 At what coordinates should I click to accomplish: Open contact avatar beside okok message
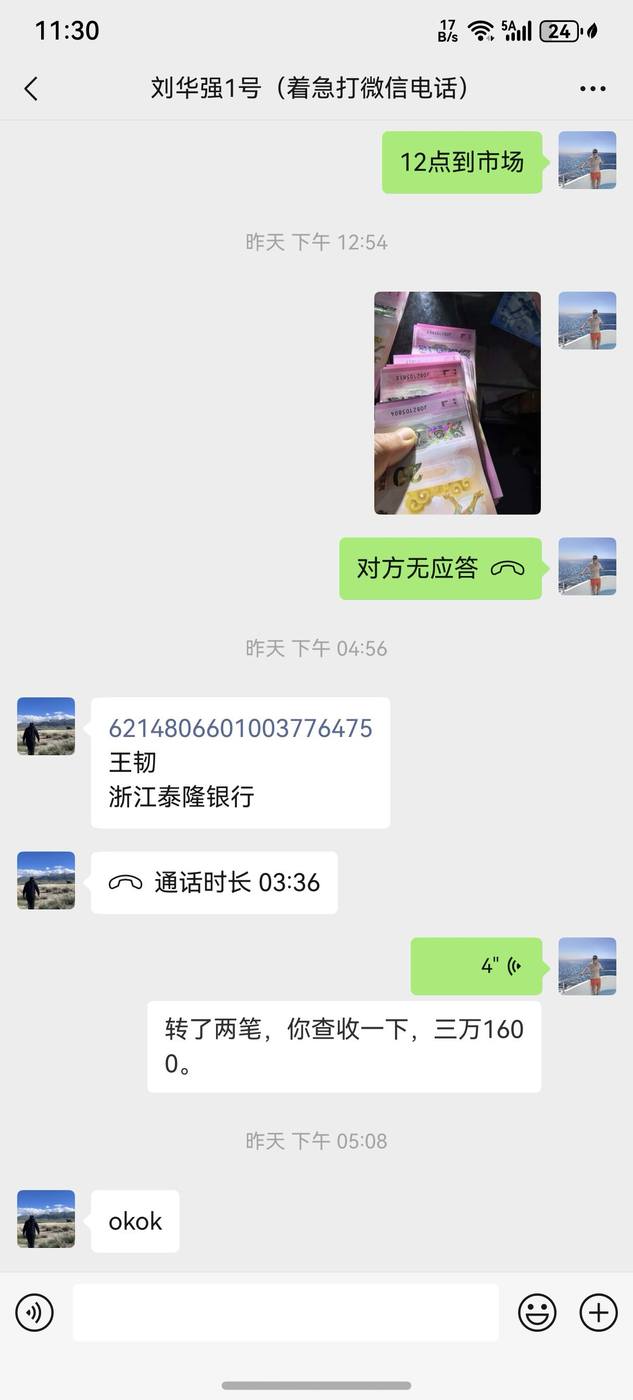click(46, 1219)
